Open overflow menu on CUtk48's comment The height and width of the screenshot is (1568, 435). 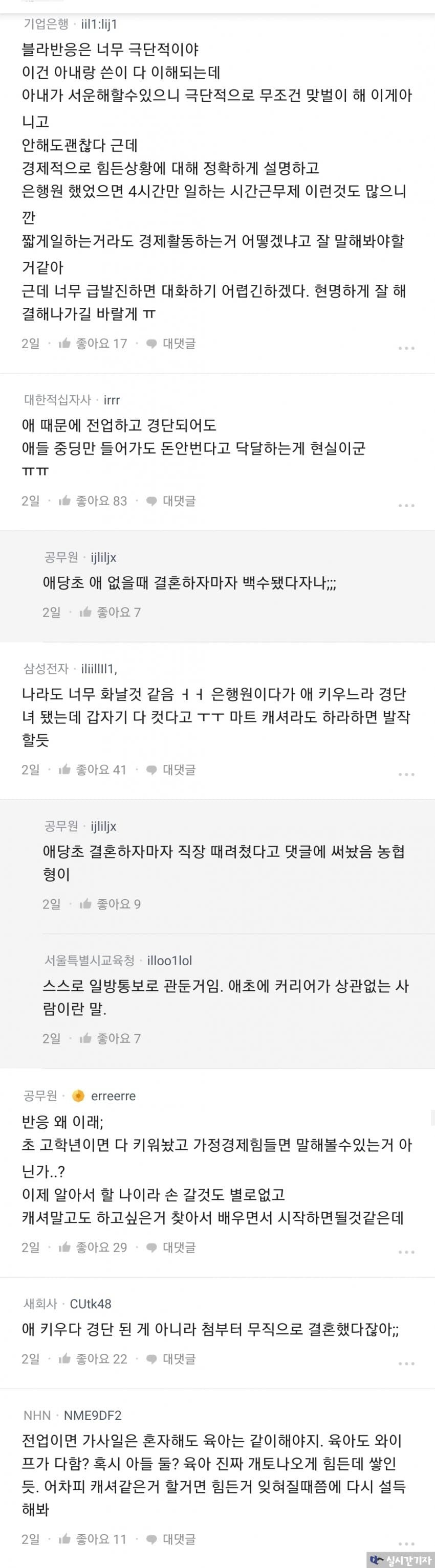406,1364
